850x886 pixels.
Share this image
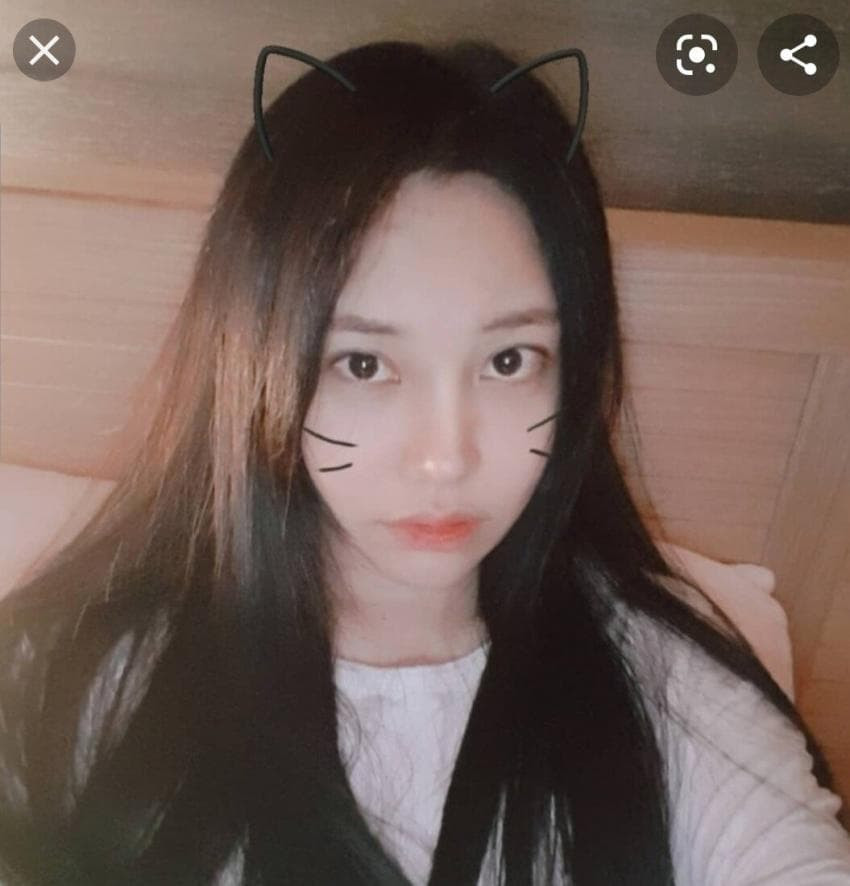[797, 55]
